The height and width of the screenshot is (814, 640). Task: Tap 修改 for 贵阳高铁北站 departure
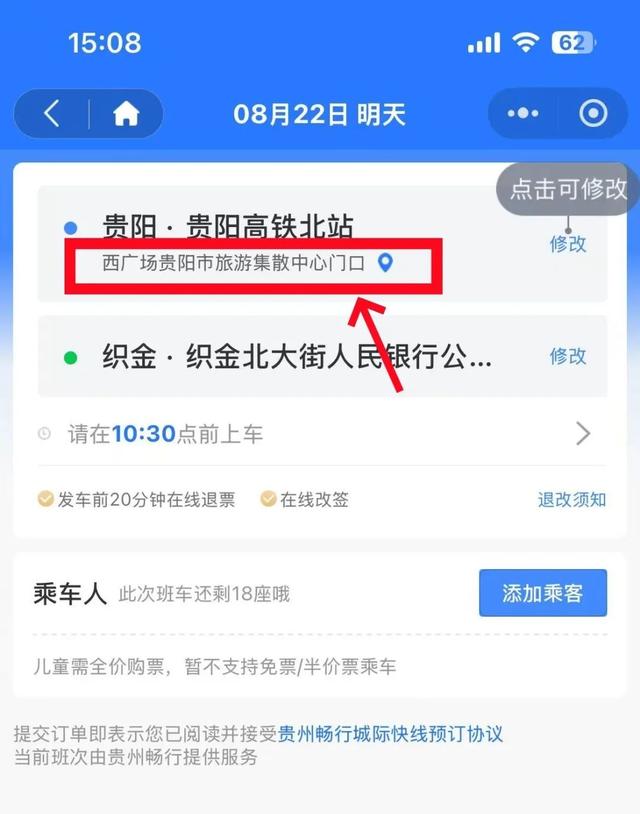(x=567, y=243)
